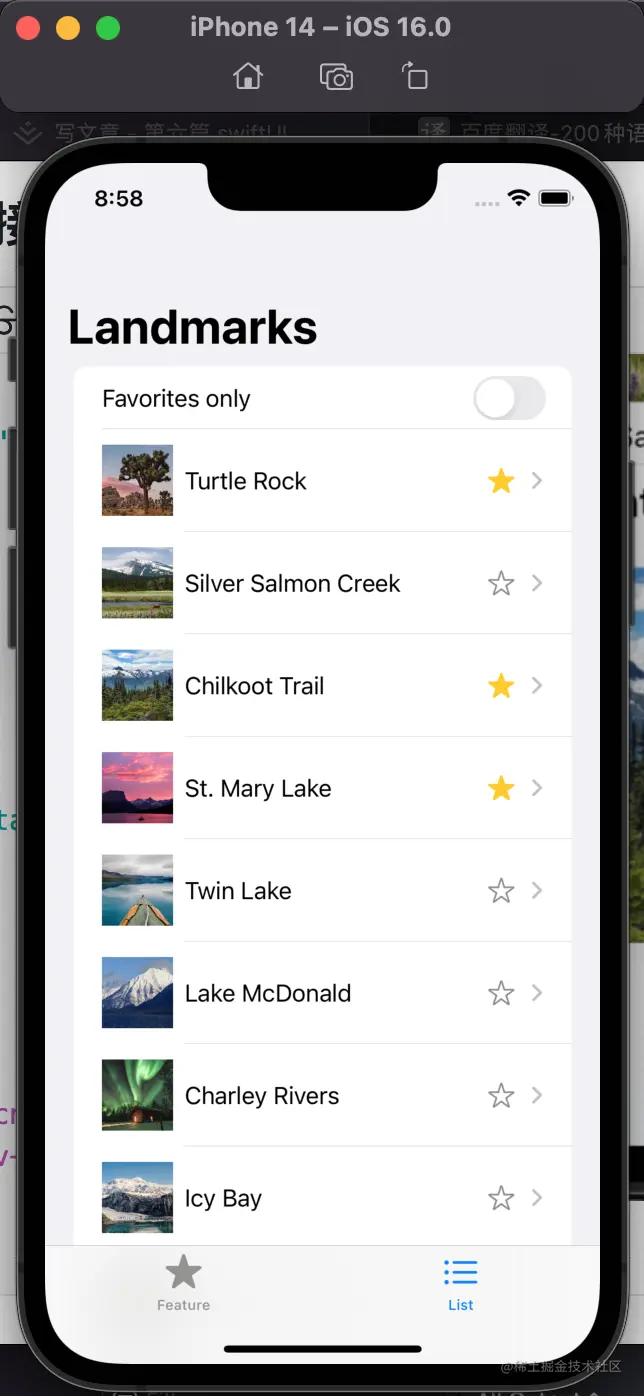This screenshot has width=644, height=1396.
Task: Toggle the Favorites only switch
Action: coord(509,399)
